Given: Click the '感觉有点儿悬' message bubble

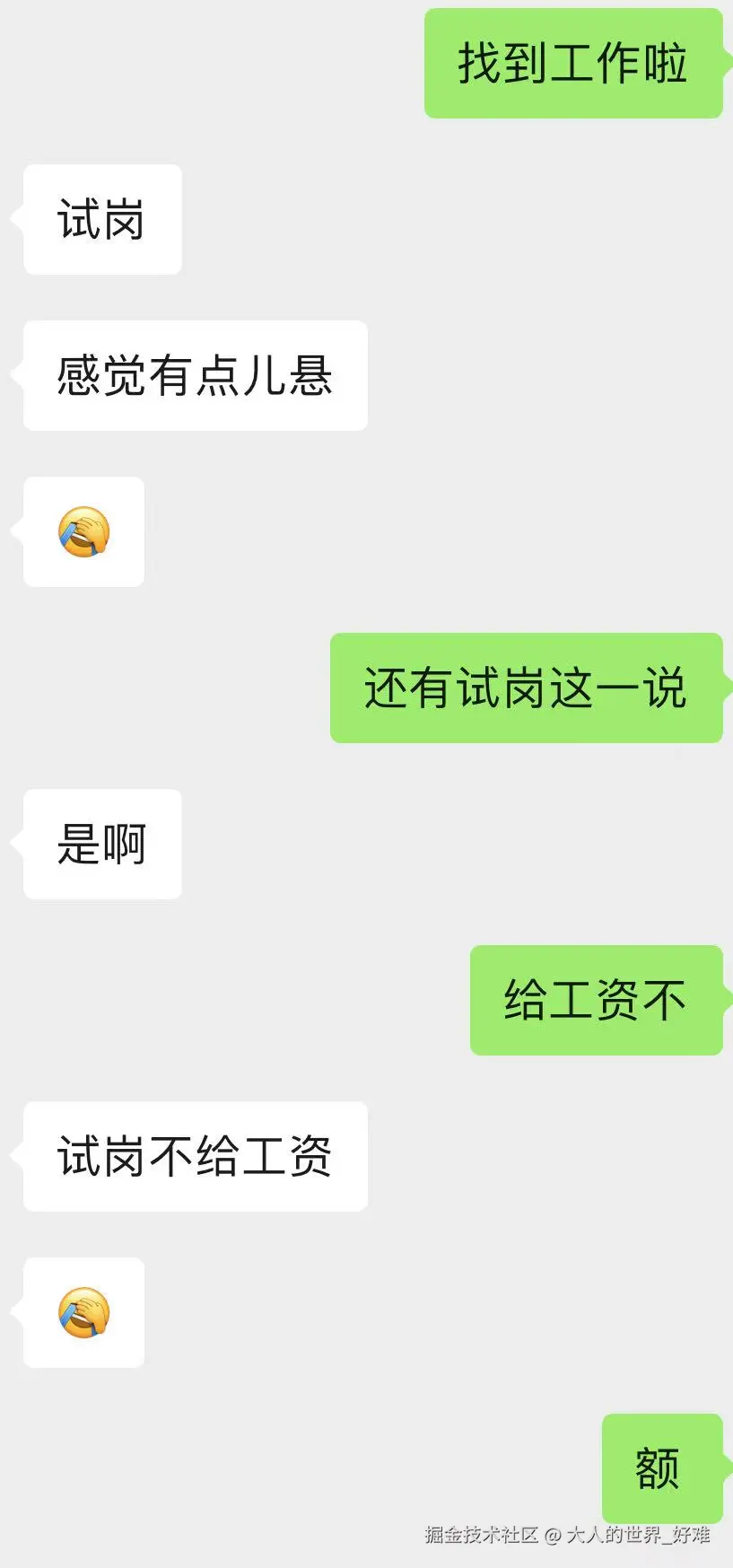Looking at the screenshot, I should point(195,376).
